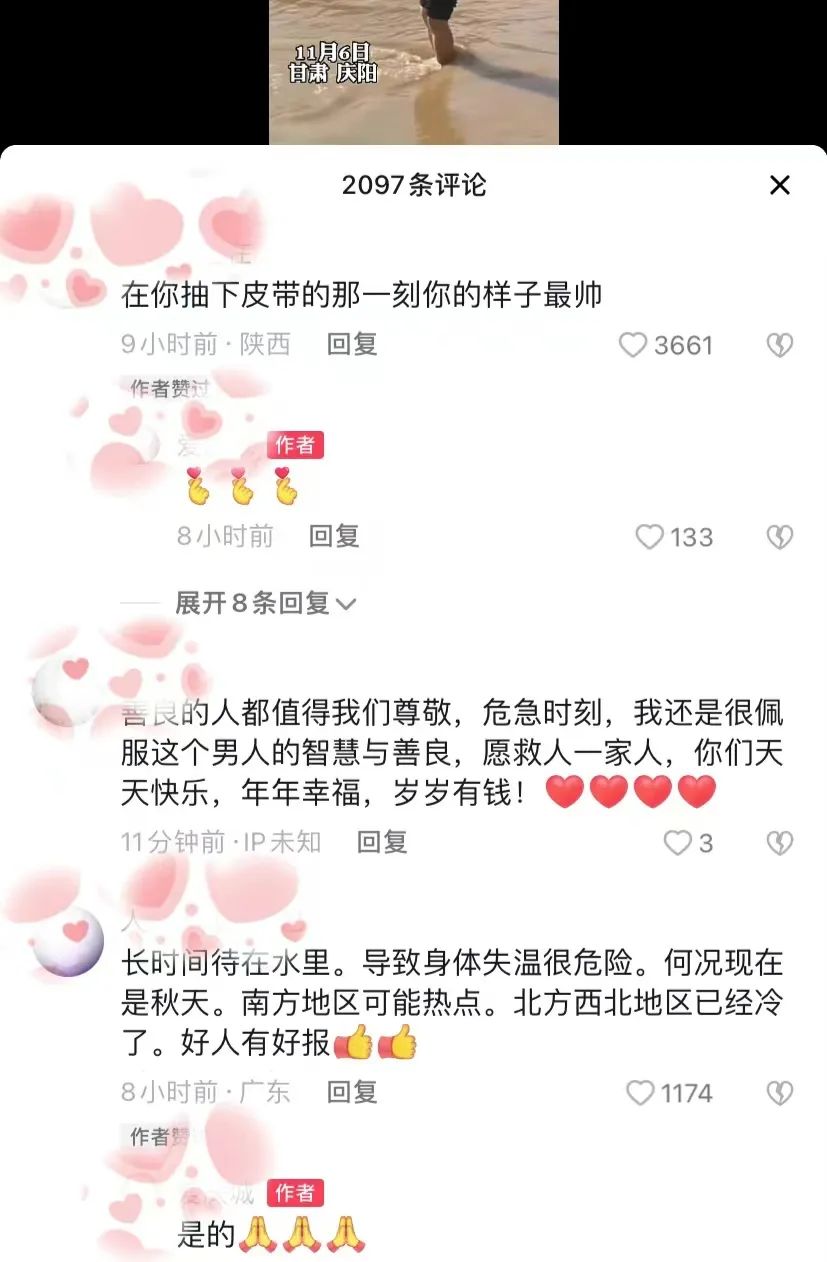Like the author's reply with 133 likes
This screenshot has width=827, height=1262.
650,537
